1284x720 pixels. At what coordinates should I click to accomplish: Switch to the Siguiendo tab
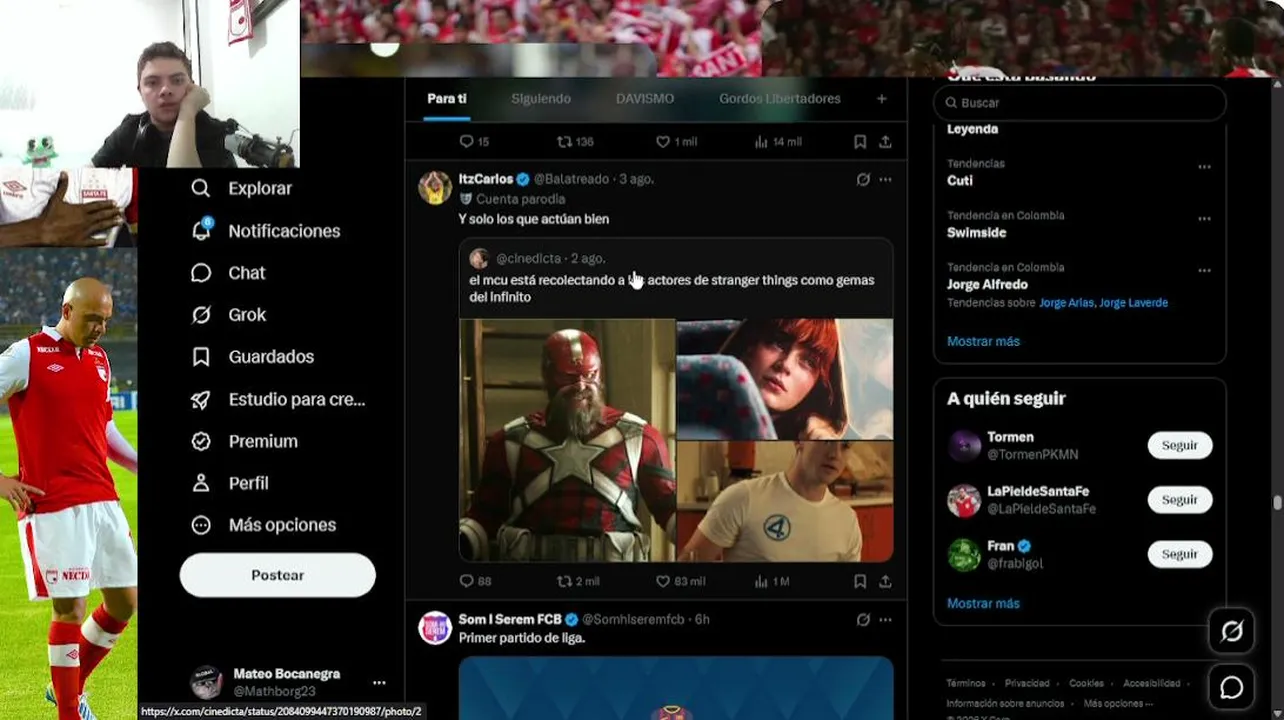540,99
